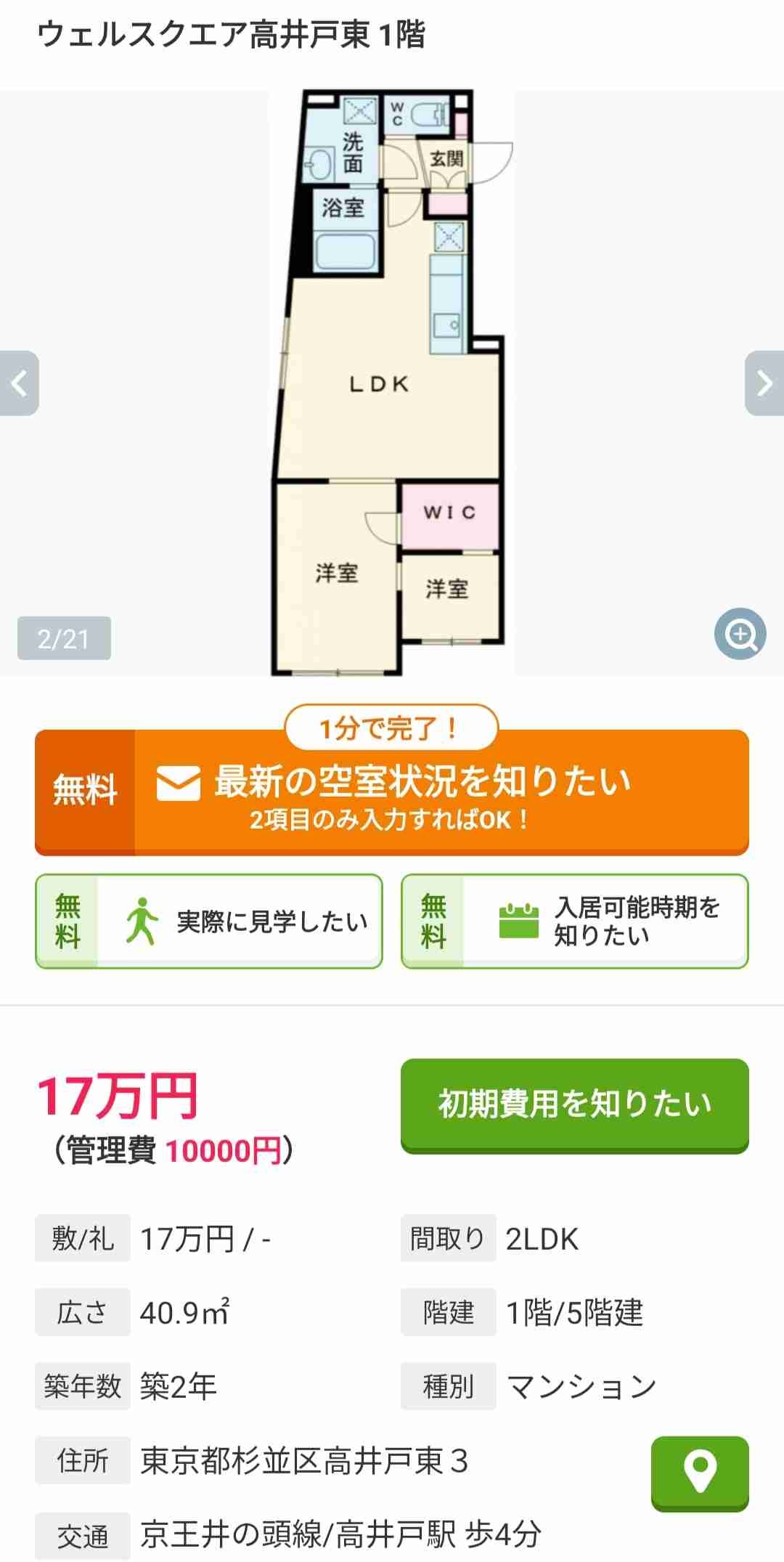
Task: Request a viewing via 実際に見学したい
Action: pos(209,922)
